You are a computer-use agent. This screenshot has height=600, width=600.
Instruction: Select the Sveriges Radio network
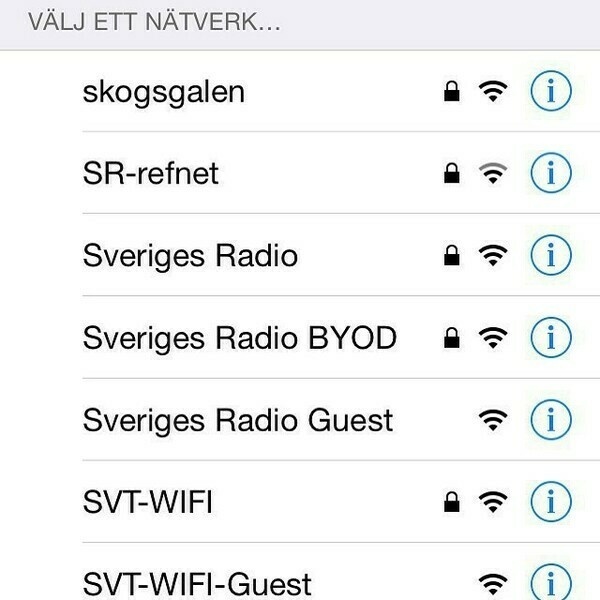[x=190, y=256]
